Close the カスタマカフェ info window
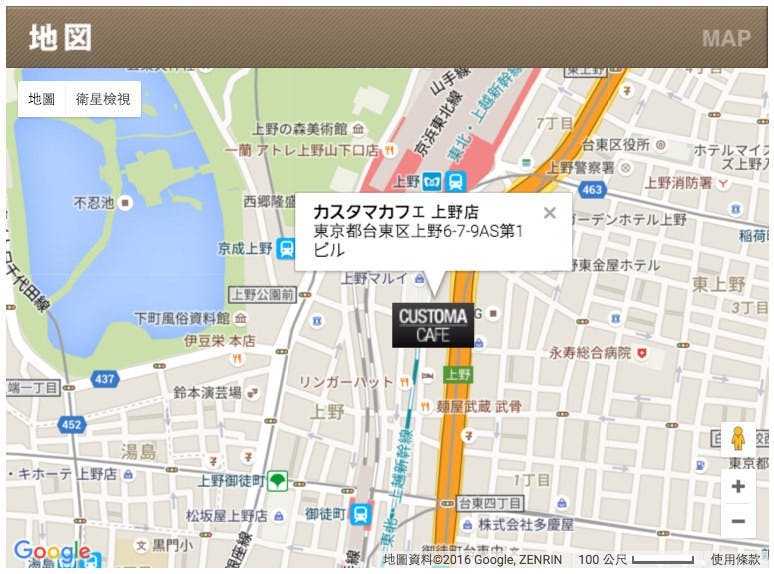Viewport: 774px width, 574px height. coord(549,212)
